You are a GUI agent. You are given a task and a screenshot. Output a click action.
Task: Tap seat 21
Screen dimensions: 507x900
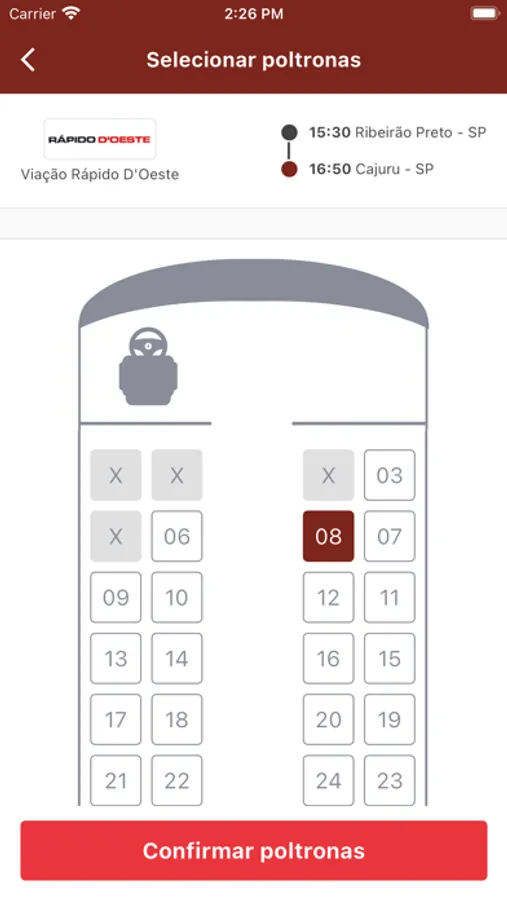[115, 781]
